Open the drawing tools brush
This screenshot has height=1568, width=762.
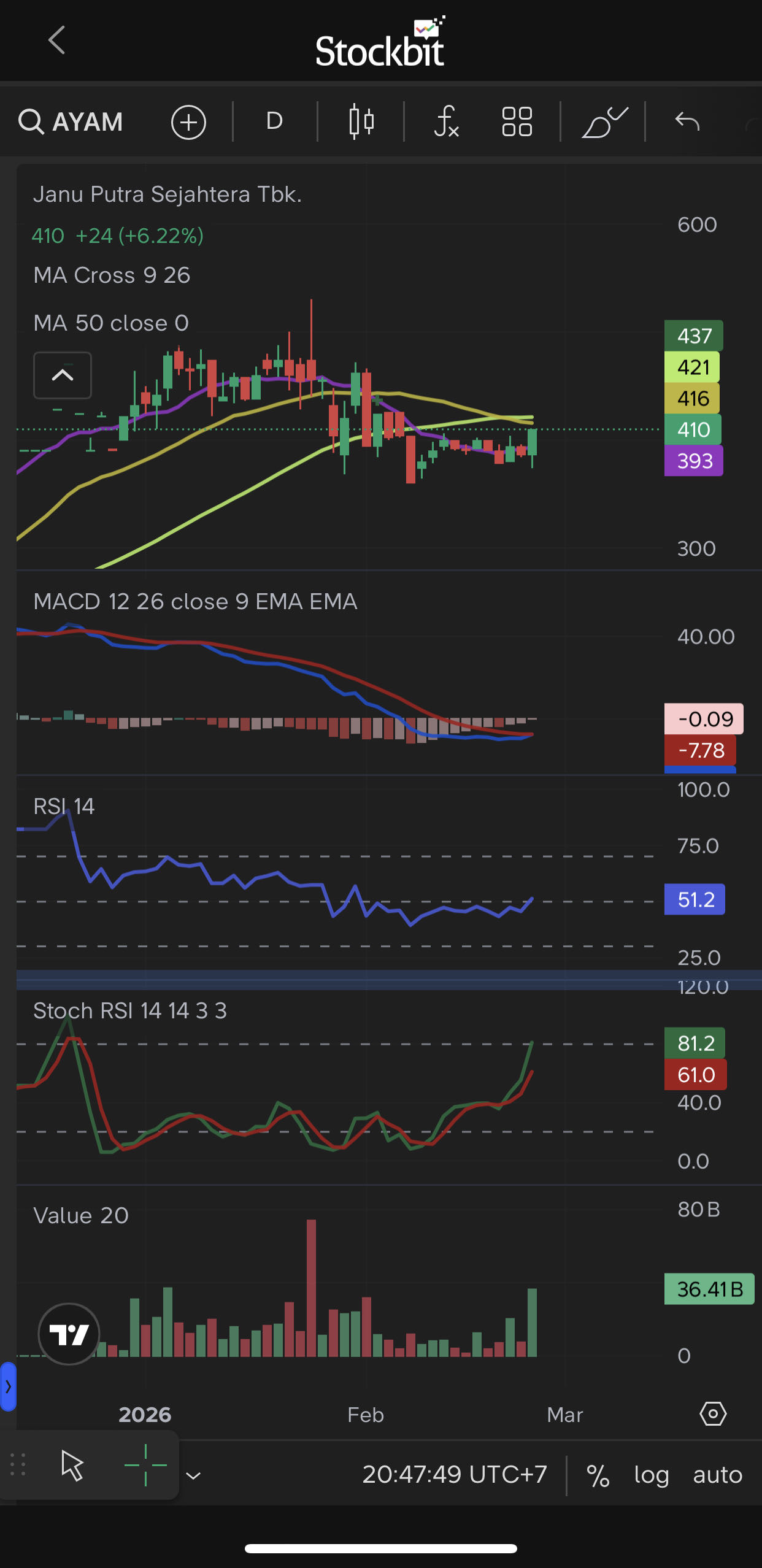pos(604,121)
